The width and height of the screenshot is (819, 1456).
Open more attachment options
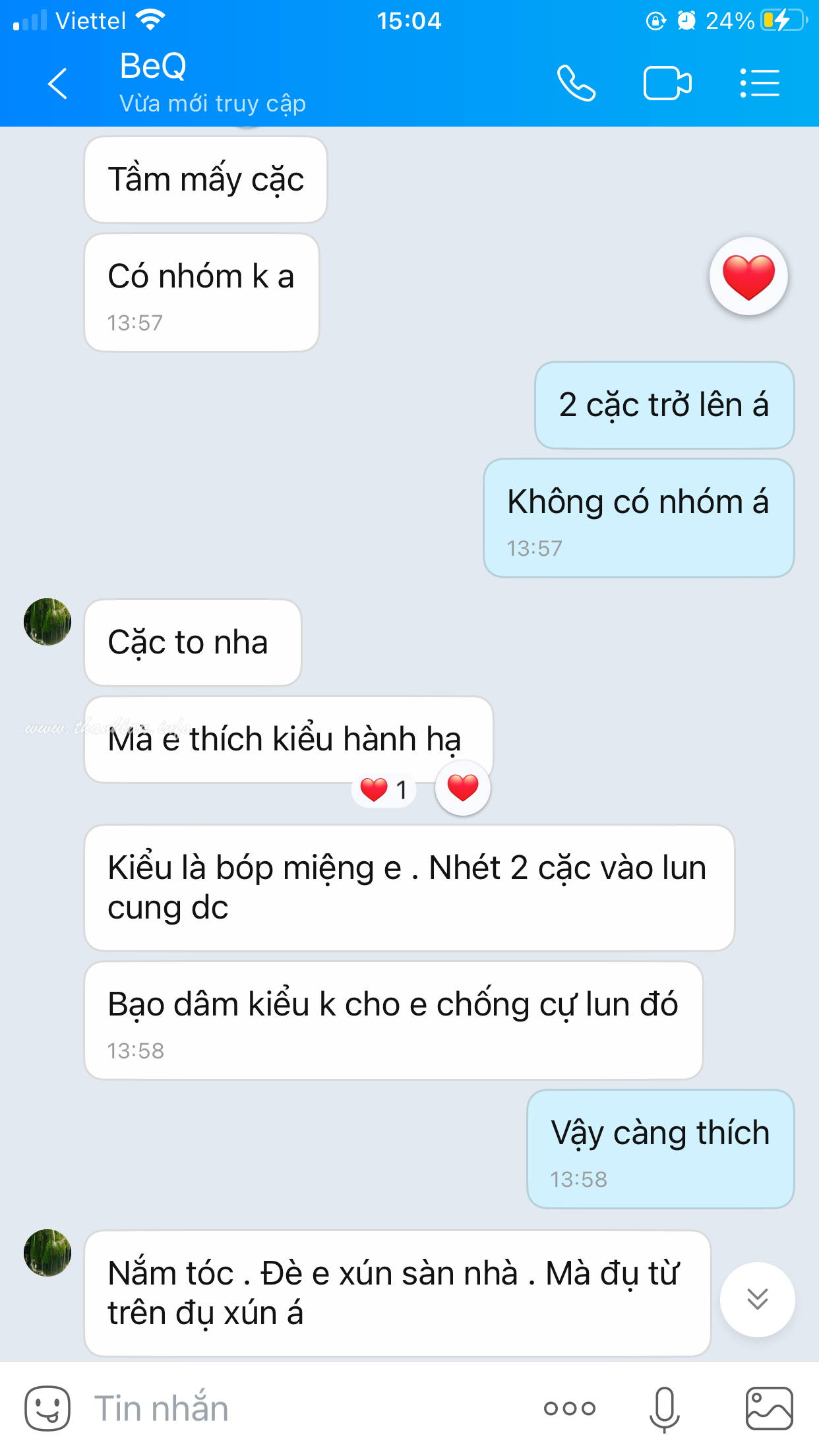(x=570, y=1409)
